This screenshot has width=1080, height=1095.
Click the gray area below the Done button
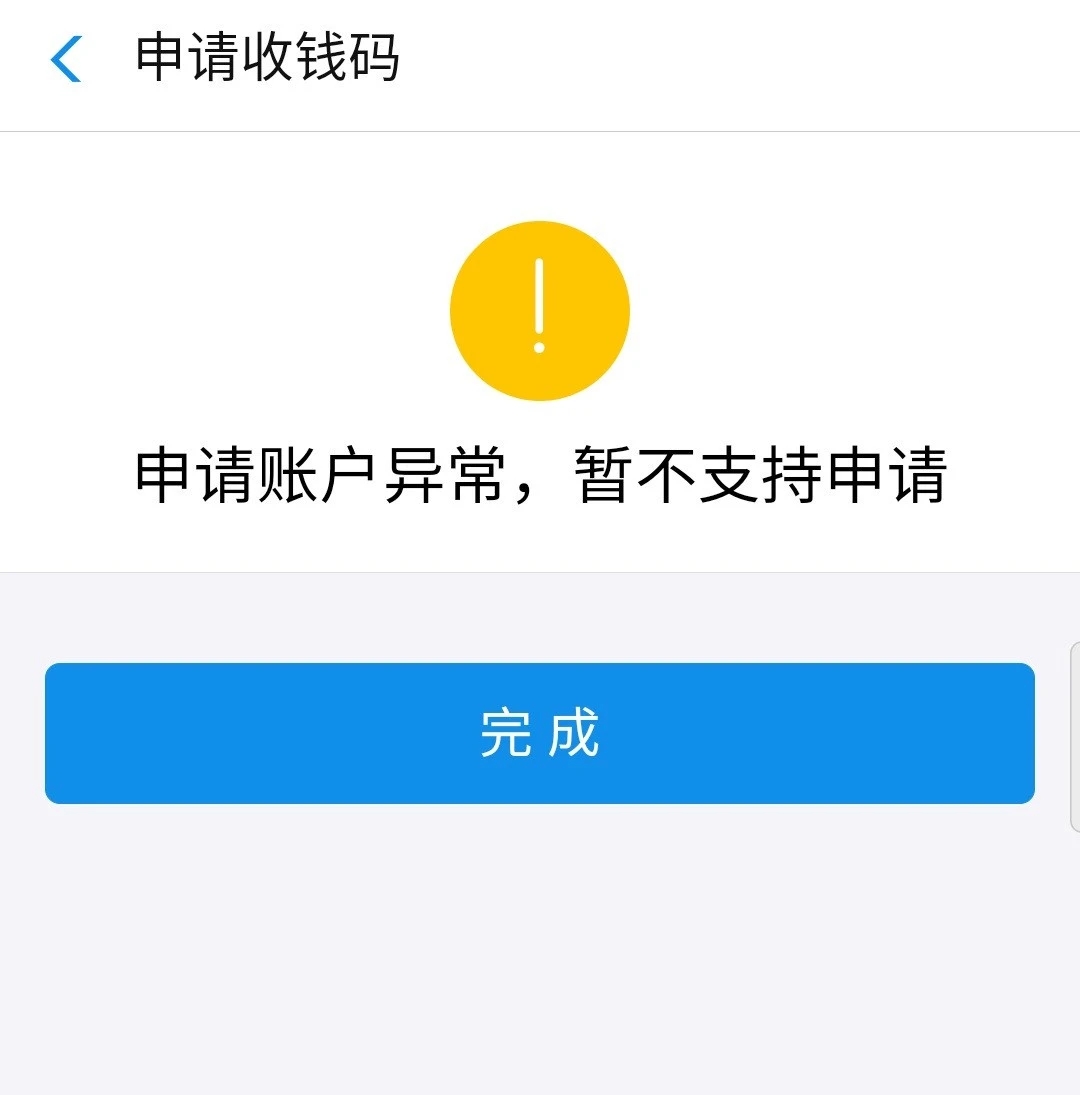click(540, 950)
